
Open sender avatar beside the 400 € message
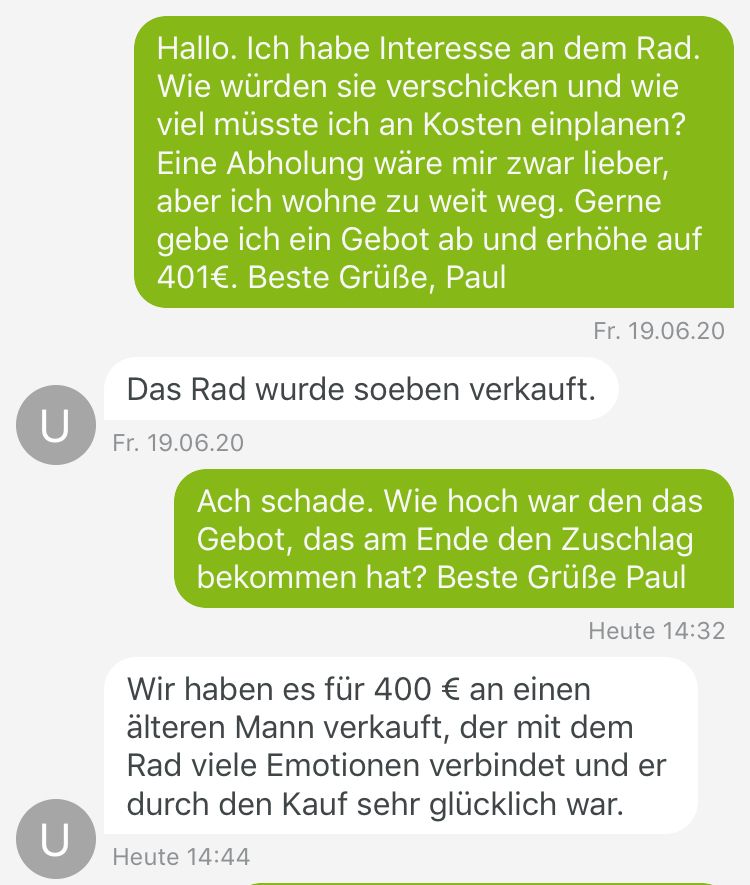pyautogui.click(x=56, y=841)
